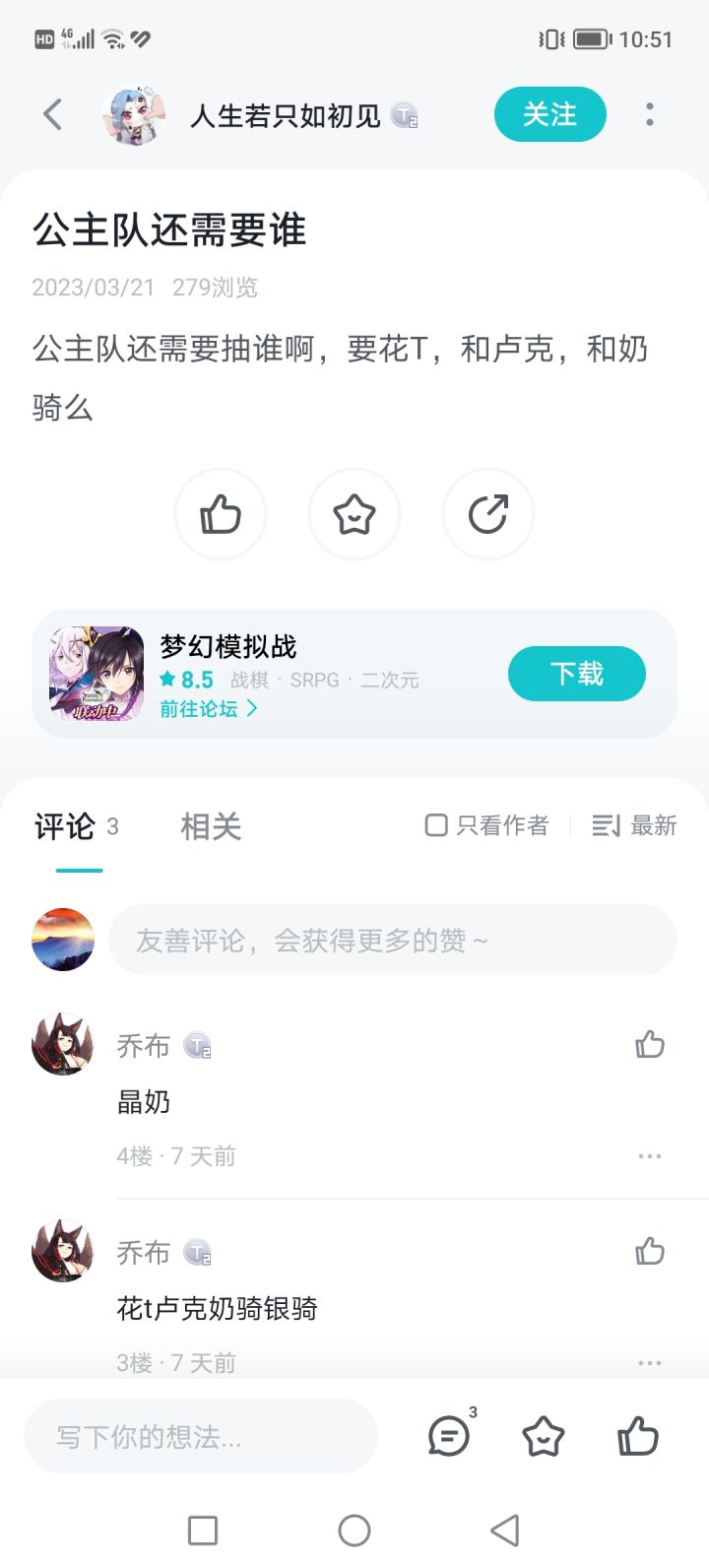
Task: Open author profile 人生若只如初见
Action: pos(286,115)
